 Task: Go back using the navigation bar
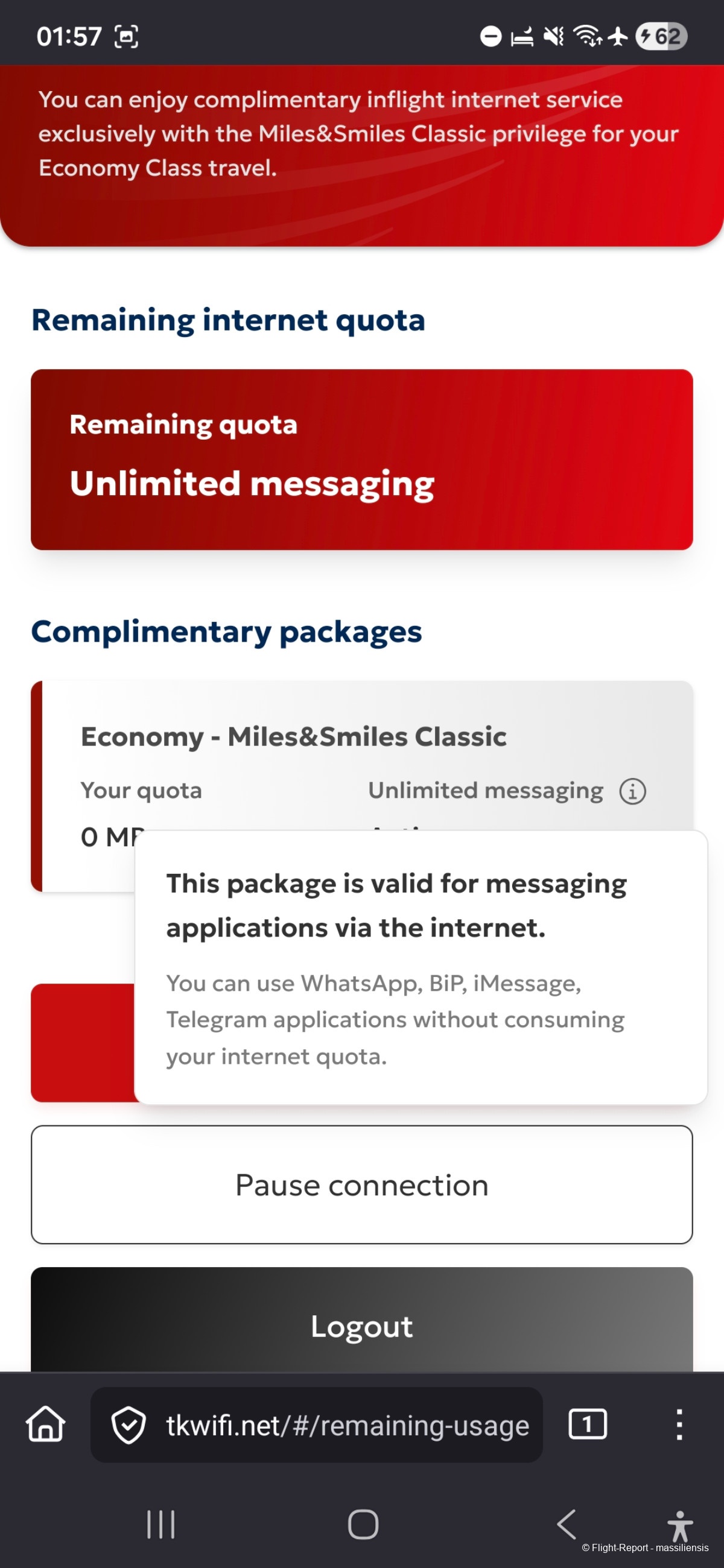click(x=567, y=1524)
